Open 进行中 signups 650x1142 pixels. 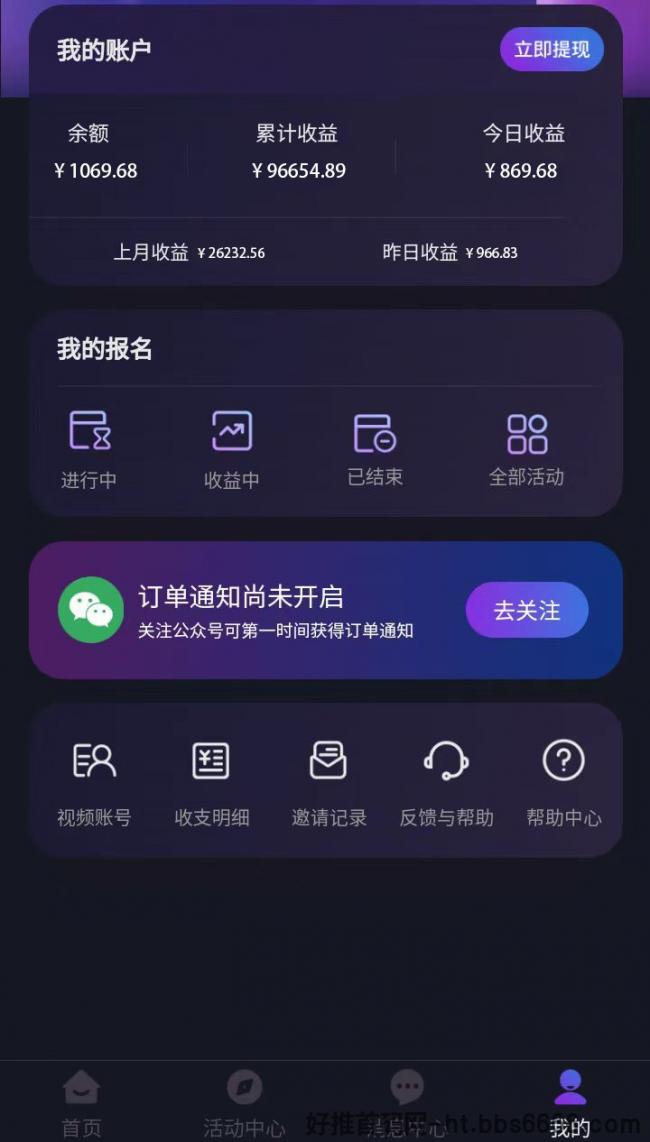(89, 449)
